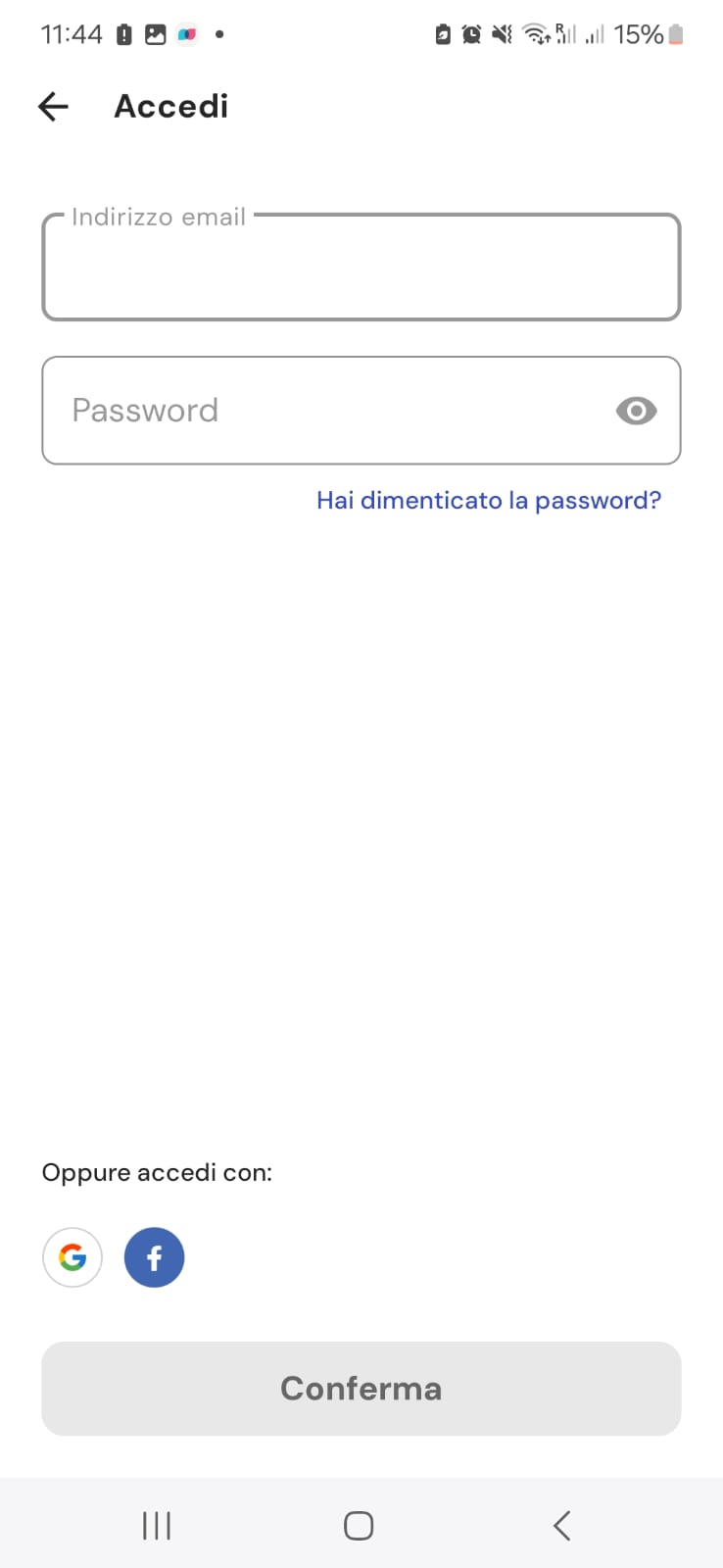Viewport: 723px width, 1568px height.
Task: Open the 'Hai dimenticato la password?' link
Action: pos(488,501)
